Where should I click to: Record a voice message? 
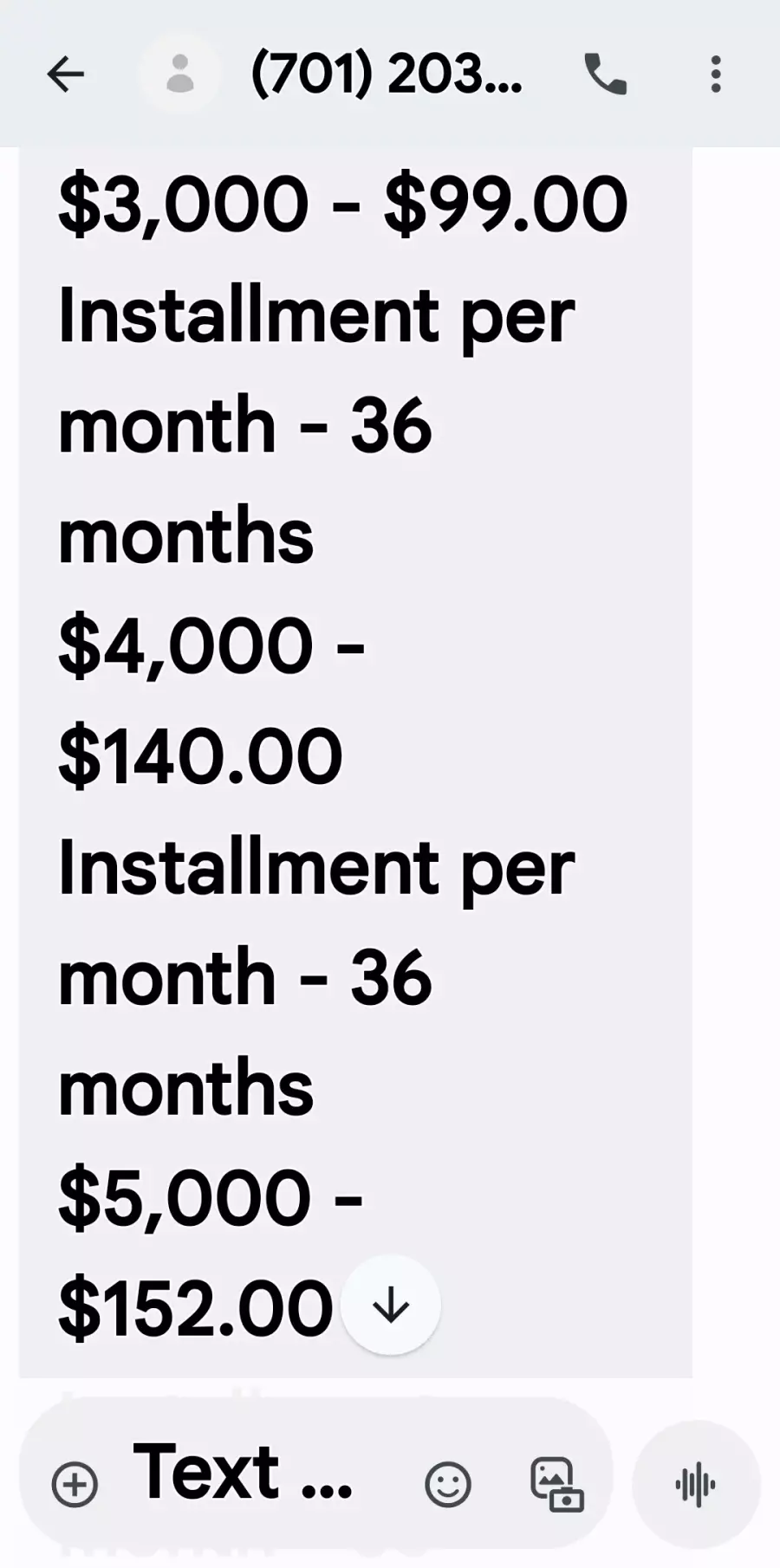[696, 1485]
